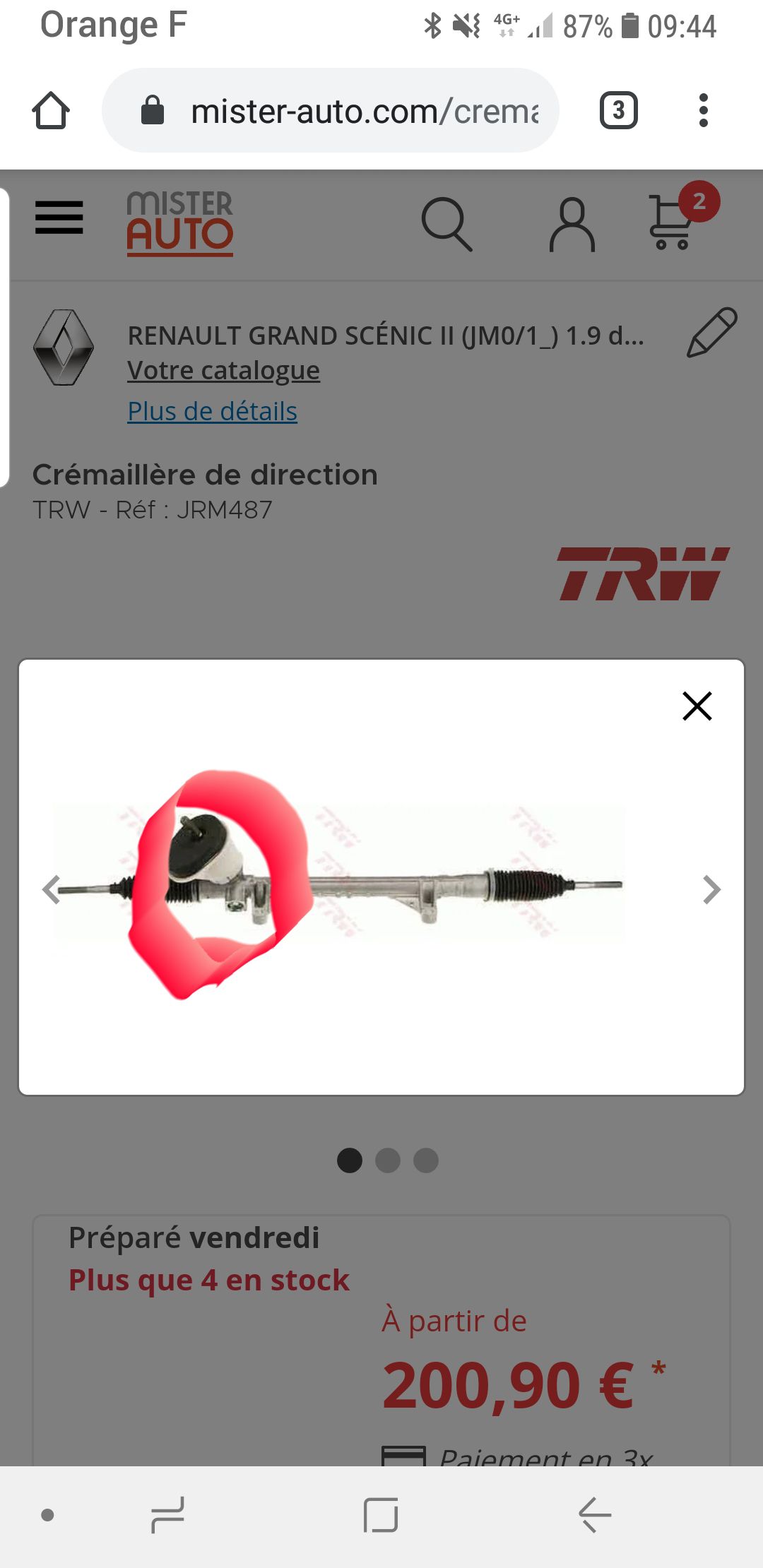
Task: Open the site search magnifier
Action: (446, 224)
